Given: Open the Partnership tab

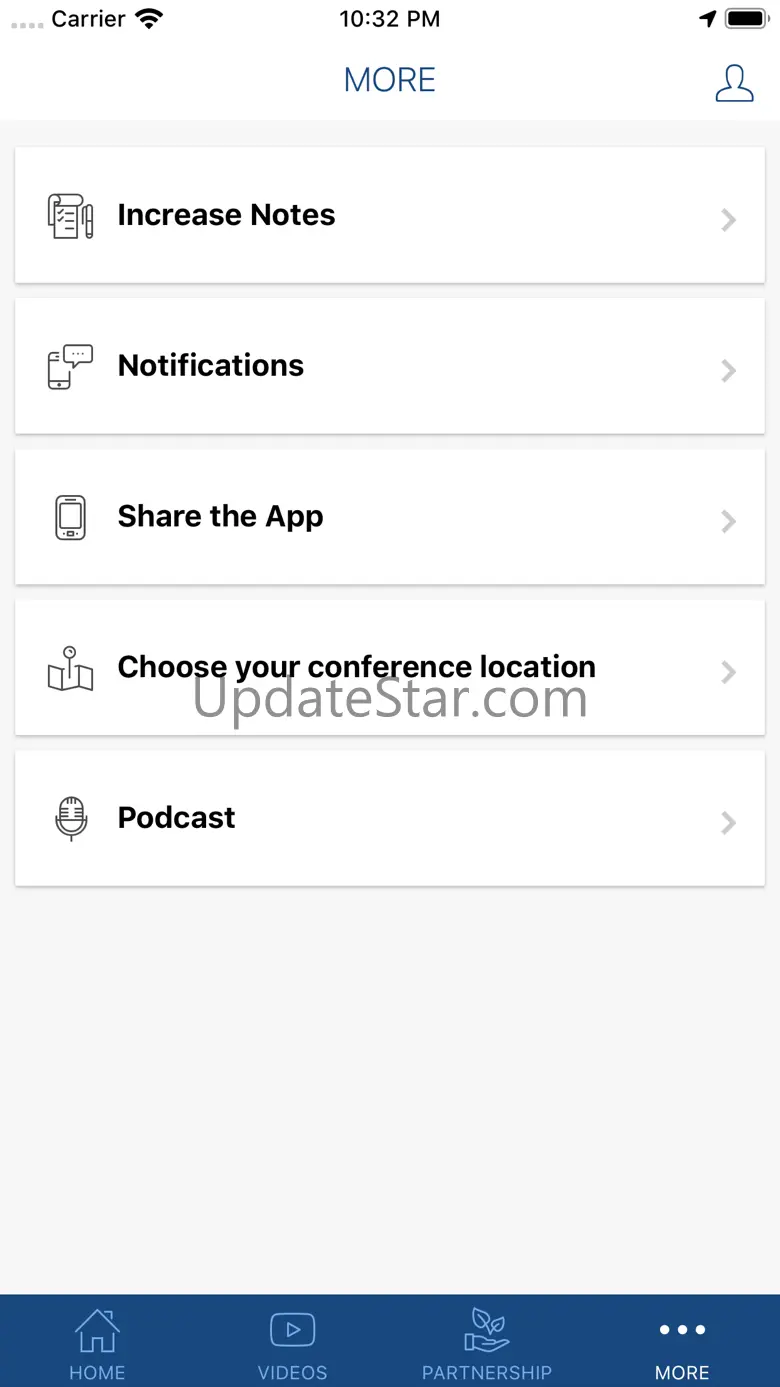Looking at the screenshot, I should (487, 1344).
